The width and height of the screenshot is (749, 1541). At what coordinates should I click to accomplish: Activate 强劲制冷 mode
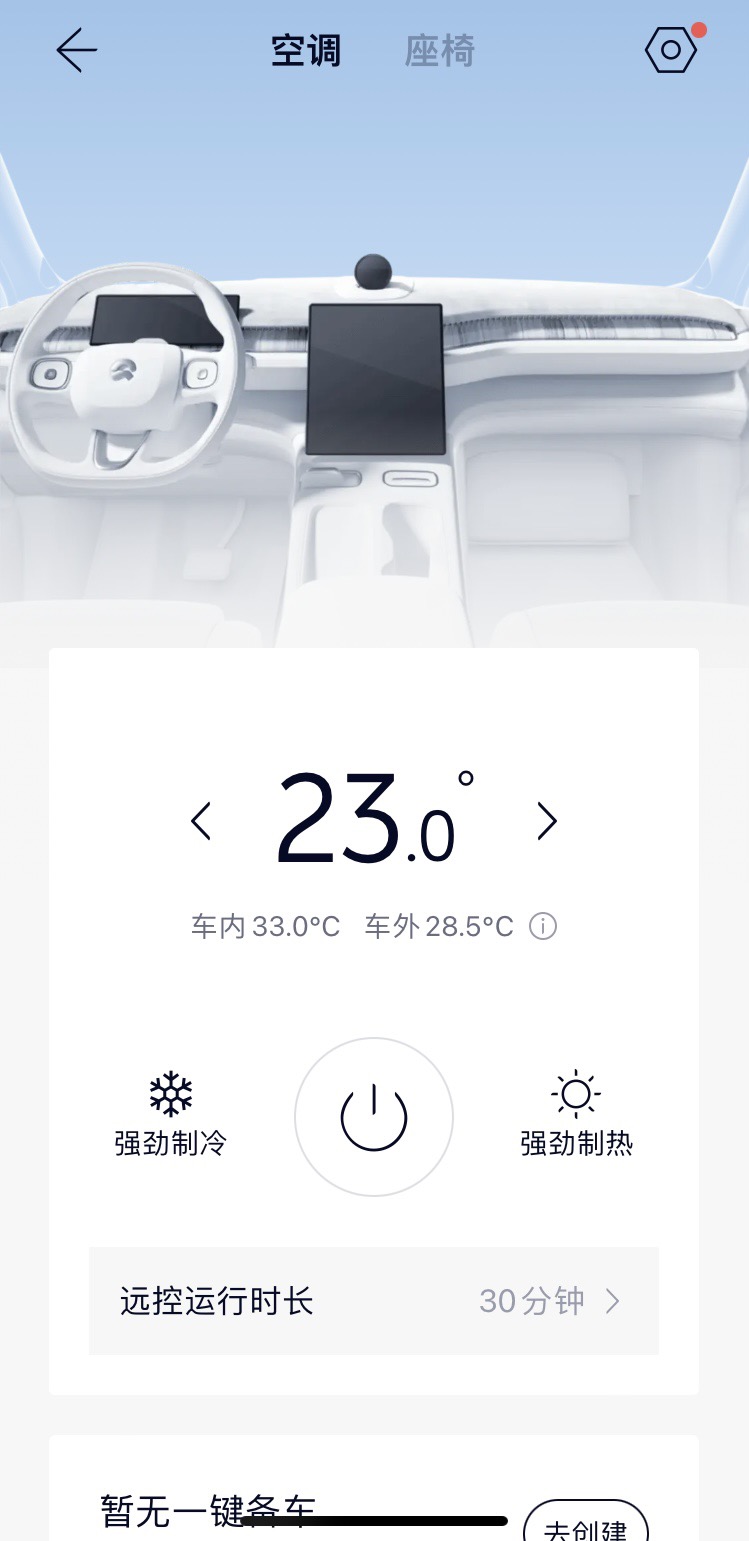tap(171, 1115)
